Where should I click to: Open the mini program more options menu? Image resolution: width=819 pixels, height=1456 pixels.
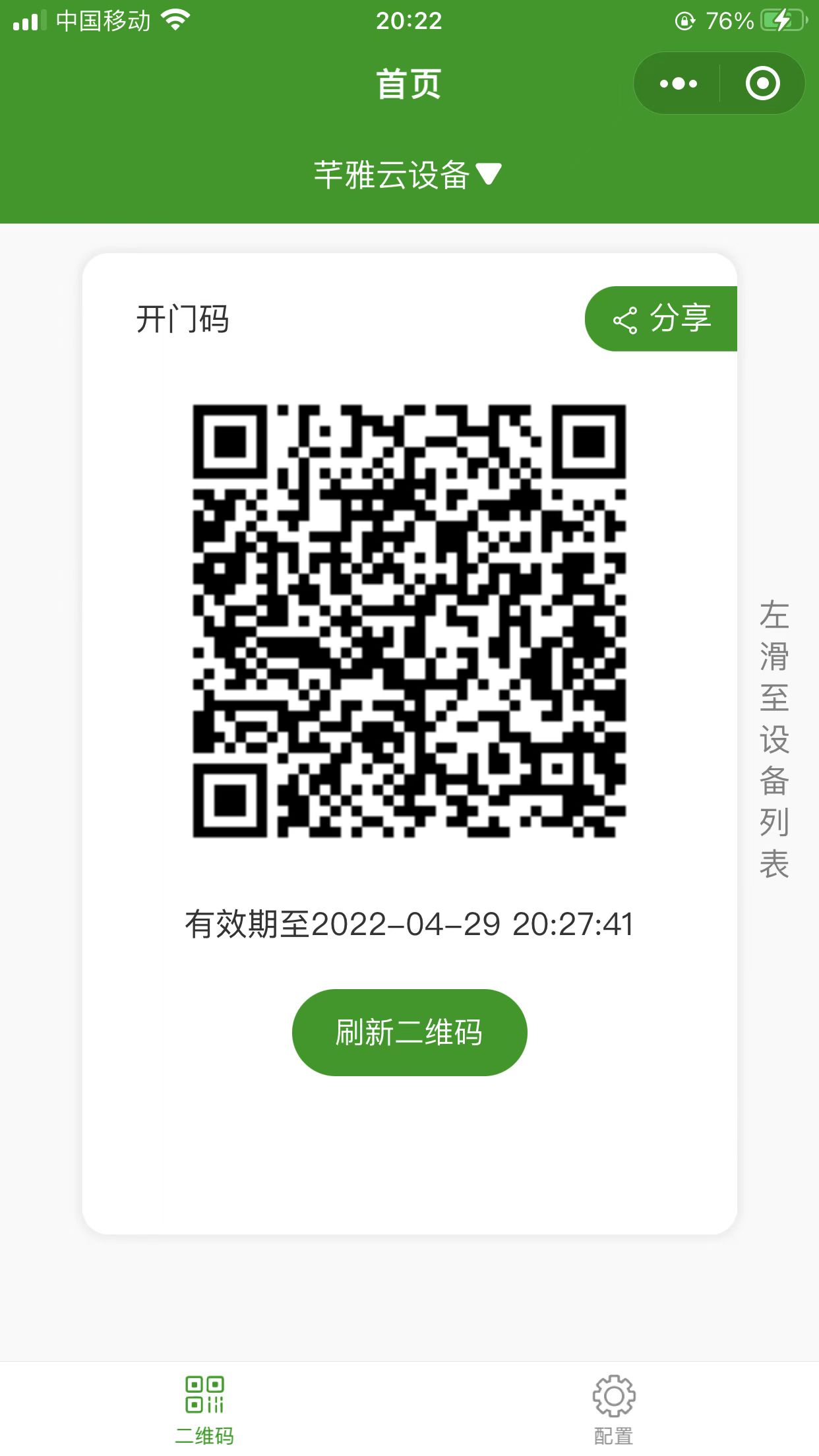[678, 84]
